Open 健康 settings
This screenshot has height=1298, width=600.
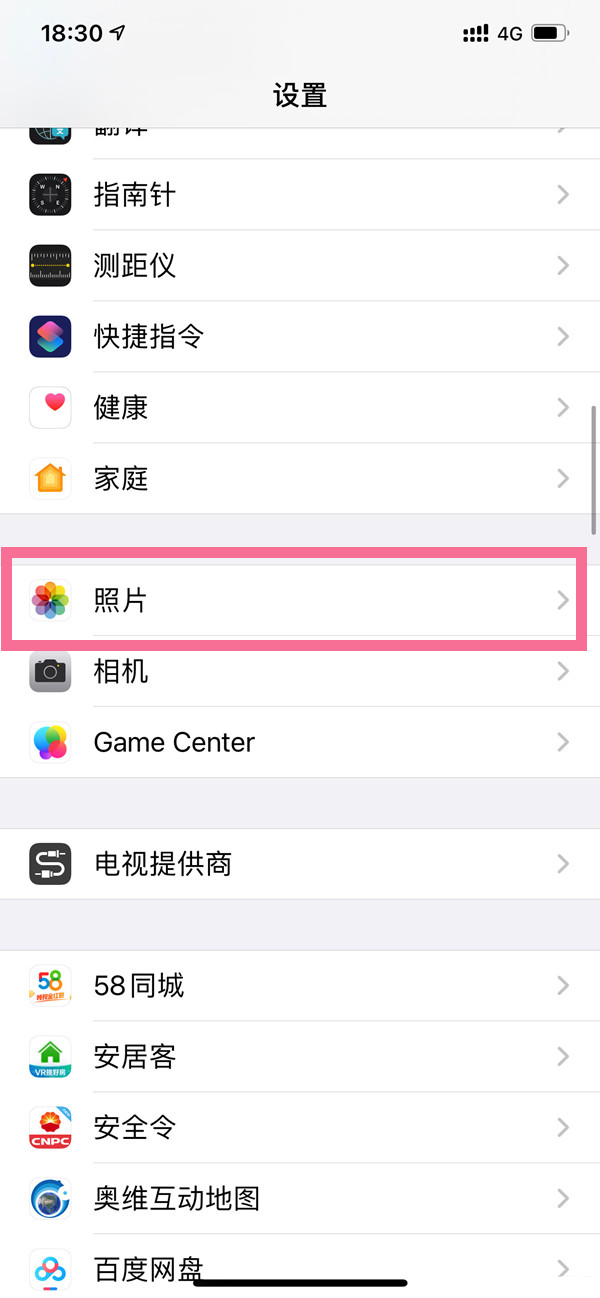point(300,407)
